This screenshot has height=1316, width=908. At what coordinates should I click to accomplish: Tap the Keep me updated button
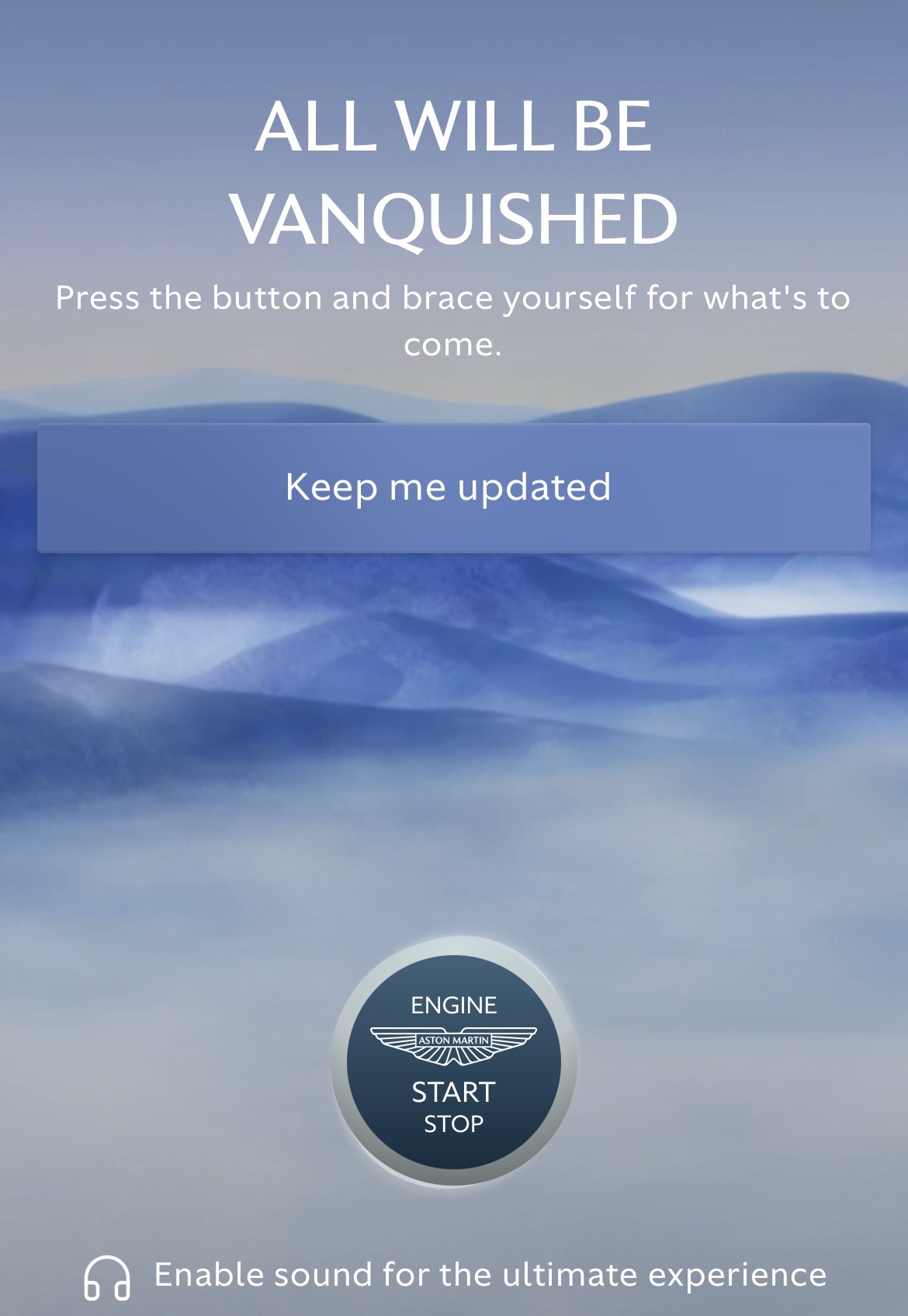453,488
